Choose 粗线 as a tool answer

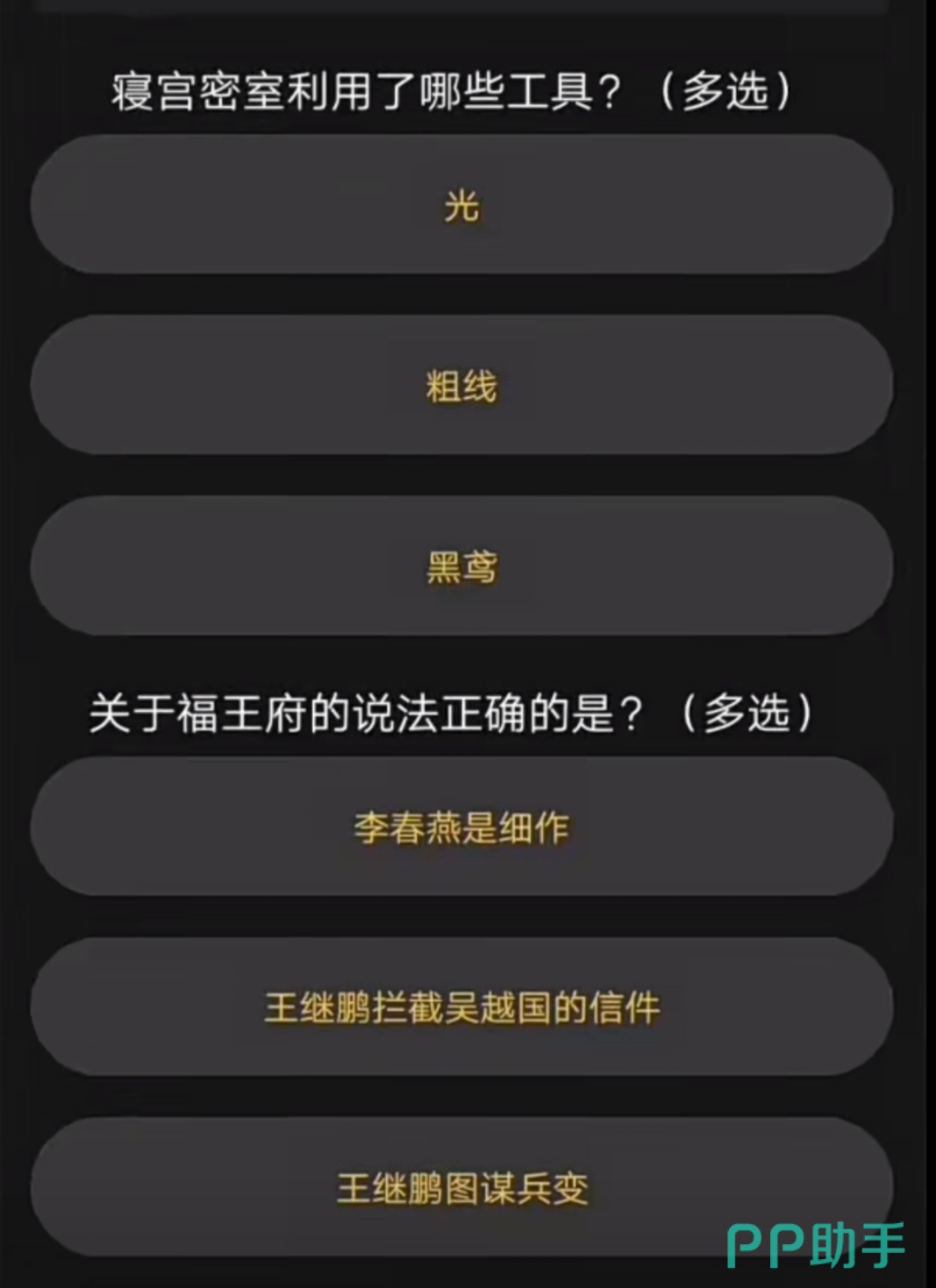click(461, 386)
